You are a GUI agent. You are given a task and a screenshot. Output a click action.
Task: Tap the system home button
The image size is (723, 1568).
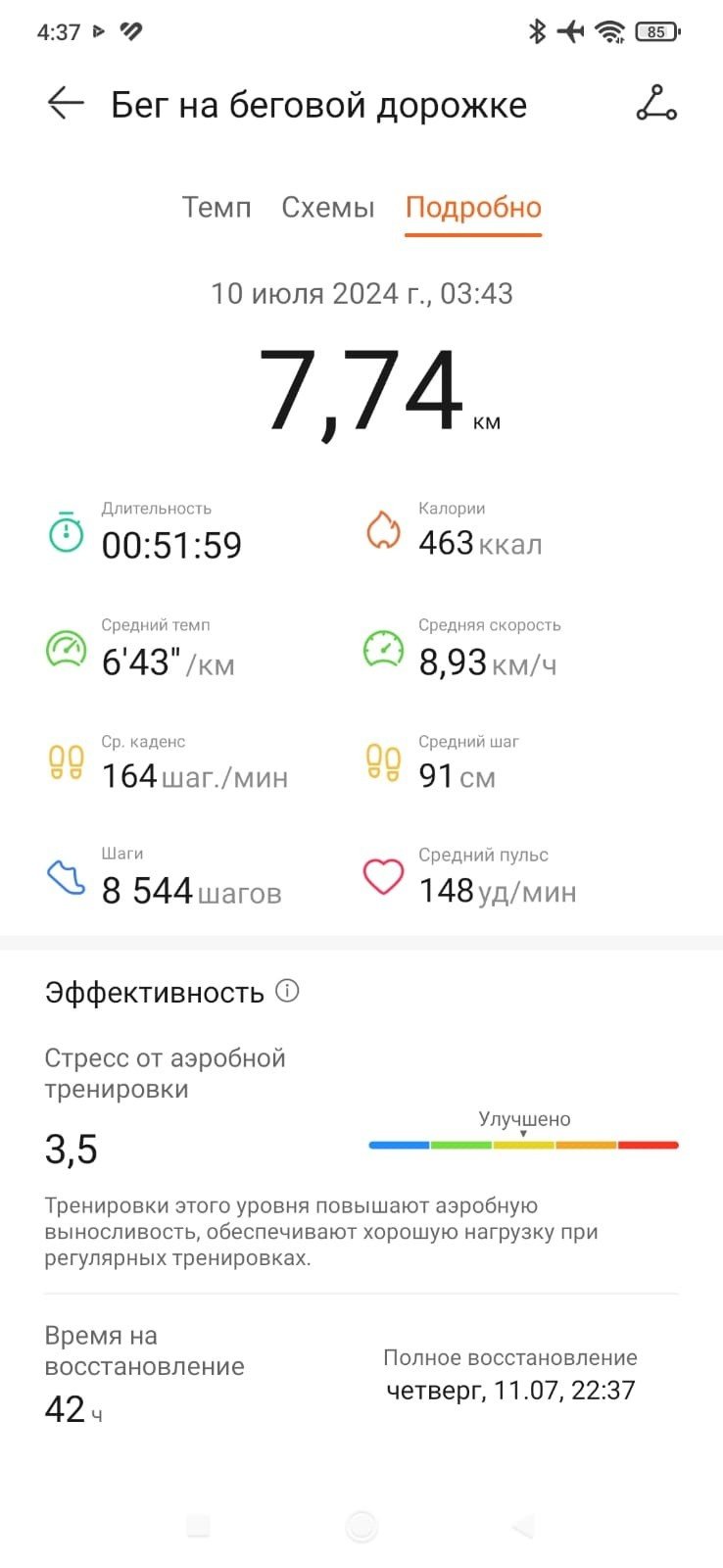(x=361, y=1526)
